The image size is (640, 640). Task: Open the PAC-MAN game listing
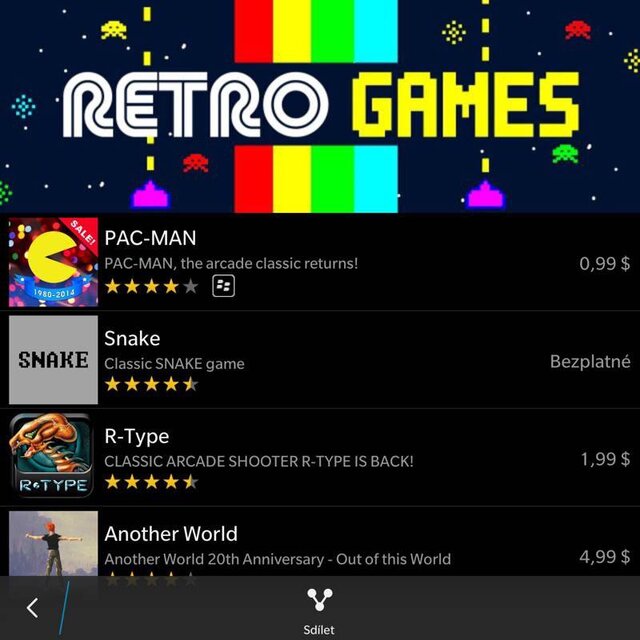pyautogui.click(x=320, y=262)
